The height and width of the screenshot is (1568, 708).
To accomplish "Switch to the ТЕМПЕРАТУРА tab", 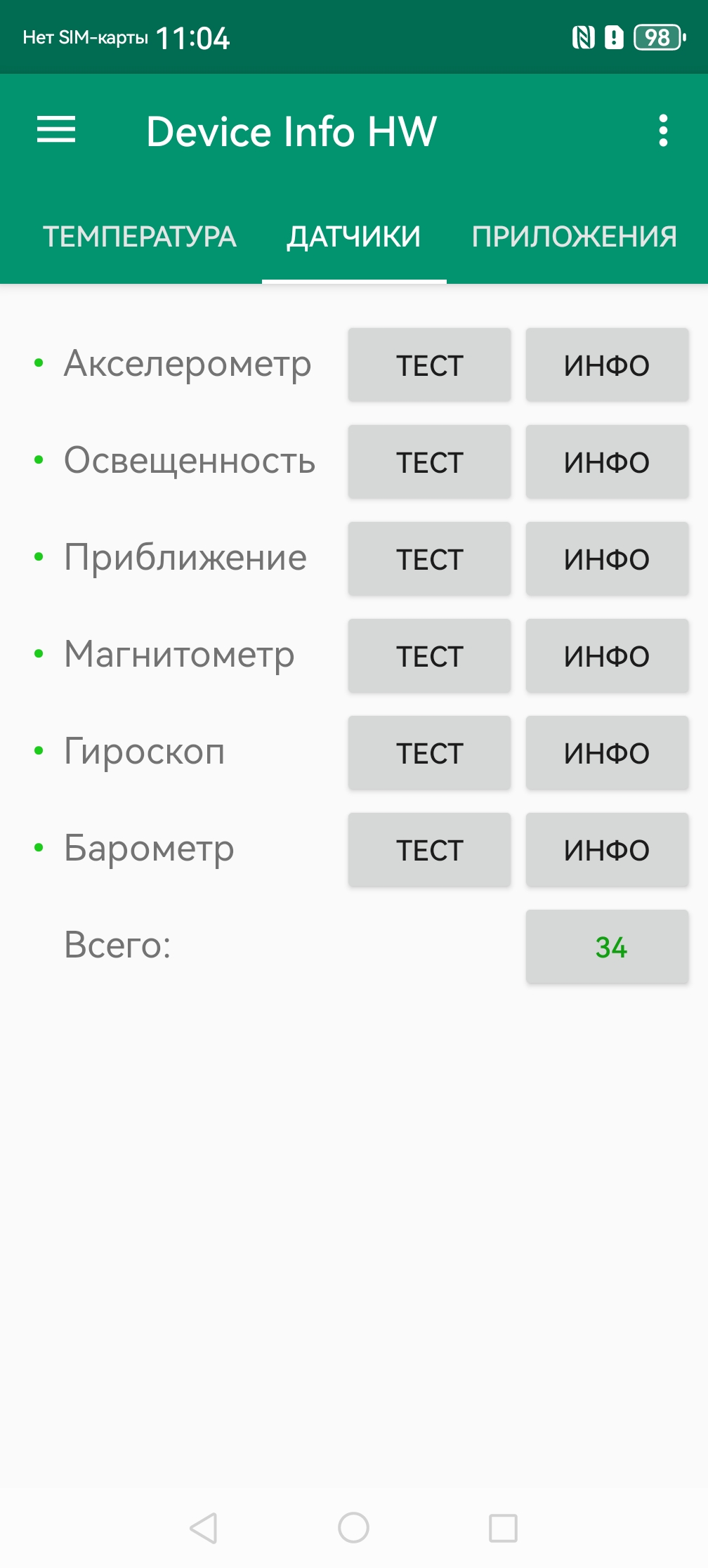I will [139, 237].
